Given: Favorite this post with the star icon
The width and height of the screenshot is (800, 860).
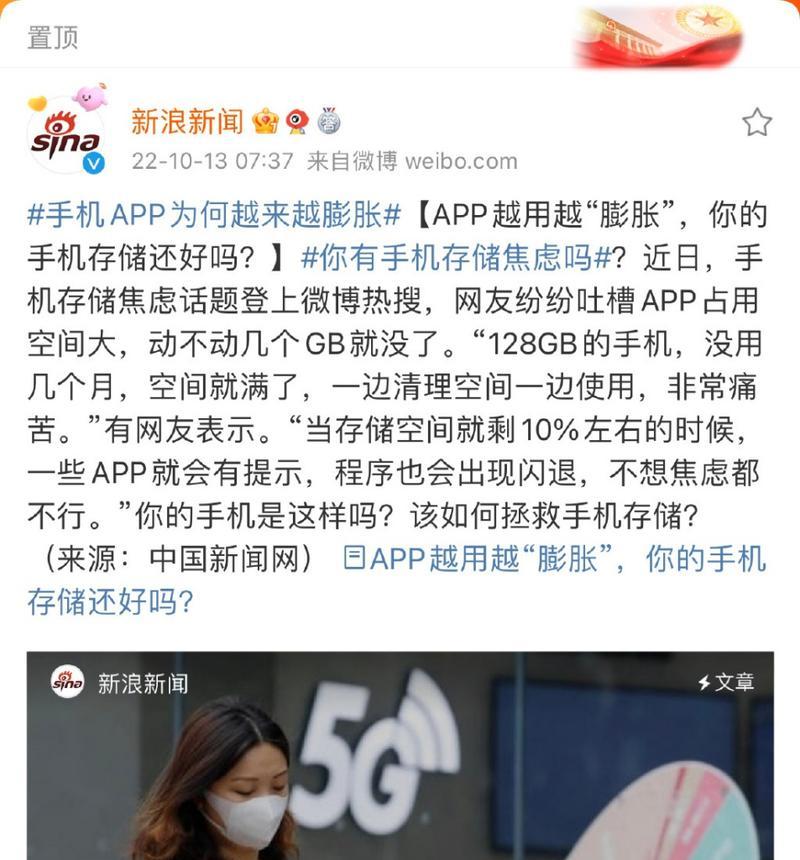Looking at the screenshot, I should click(x=756, y=123).
